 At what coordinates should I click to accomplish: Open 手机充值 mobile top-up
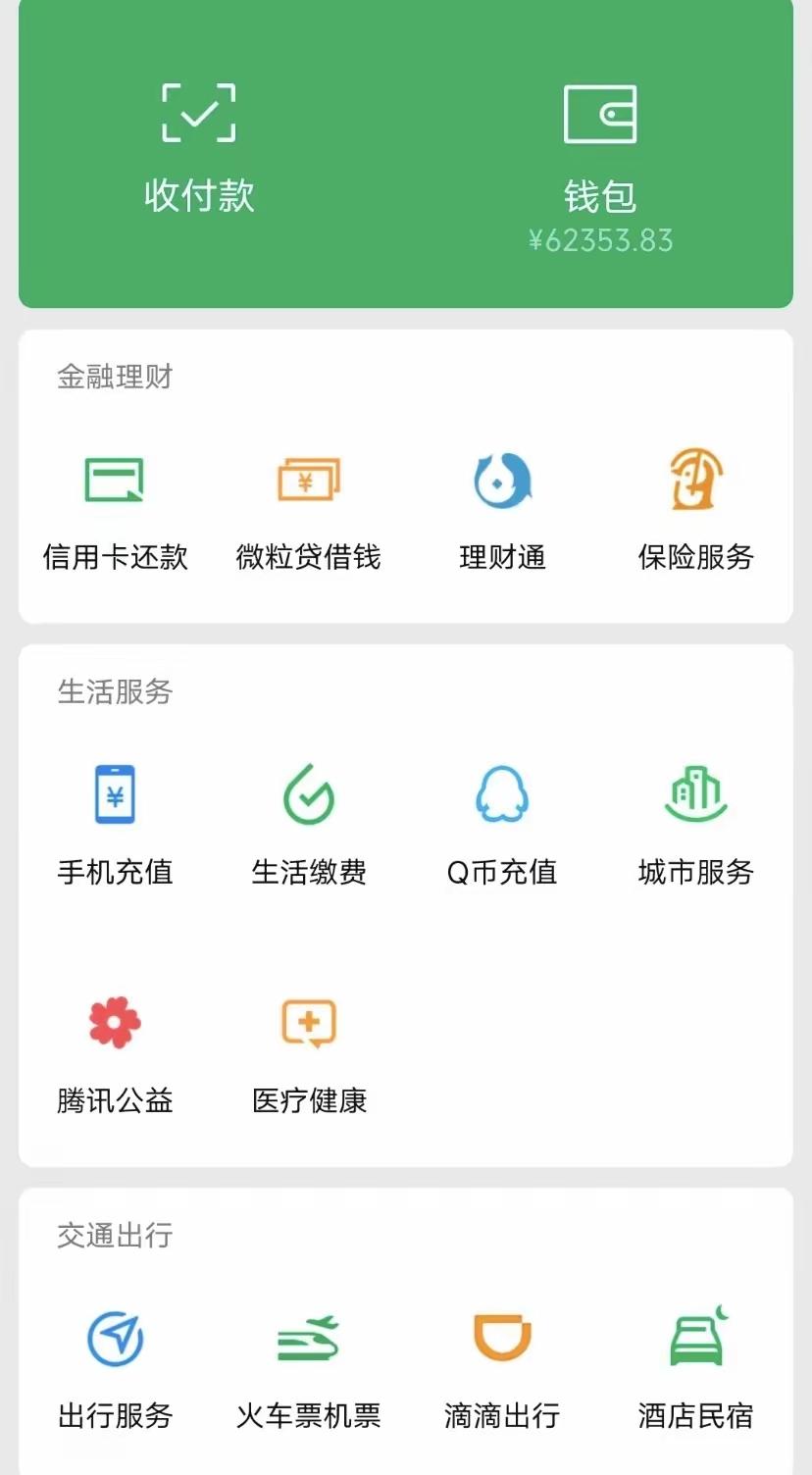[114, 824]
